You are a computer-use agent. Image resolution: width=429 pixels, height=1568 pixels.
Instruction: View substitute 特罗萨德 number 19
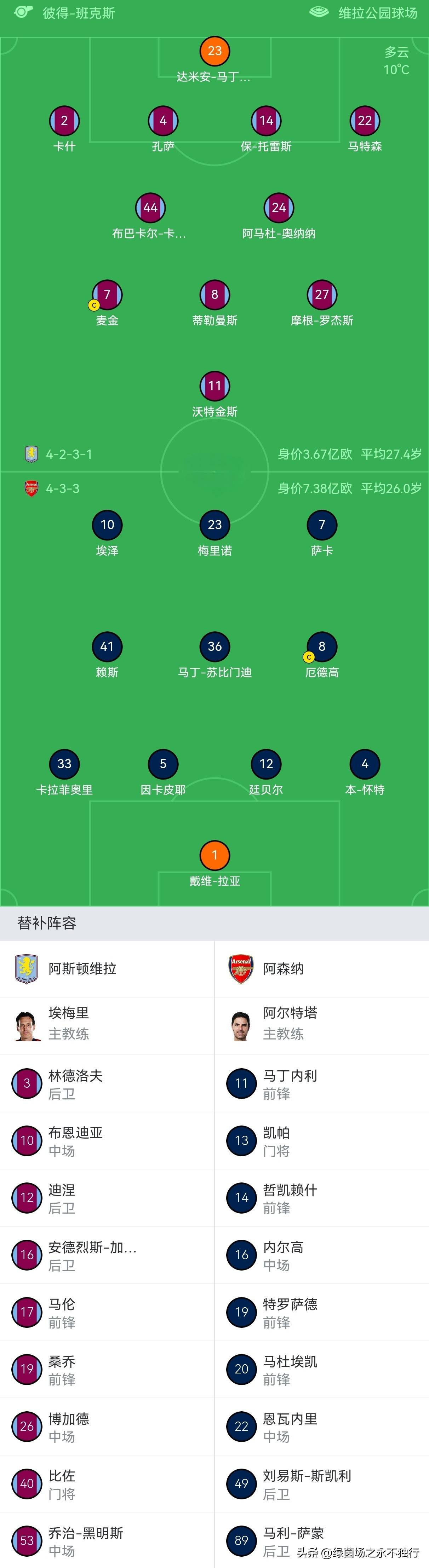point(322,1312)
